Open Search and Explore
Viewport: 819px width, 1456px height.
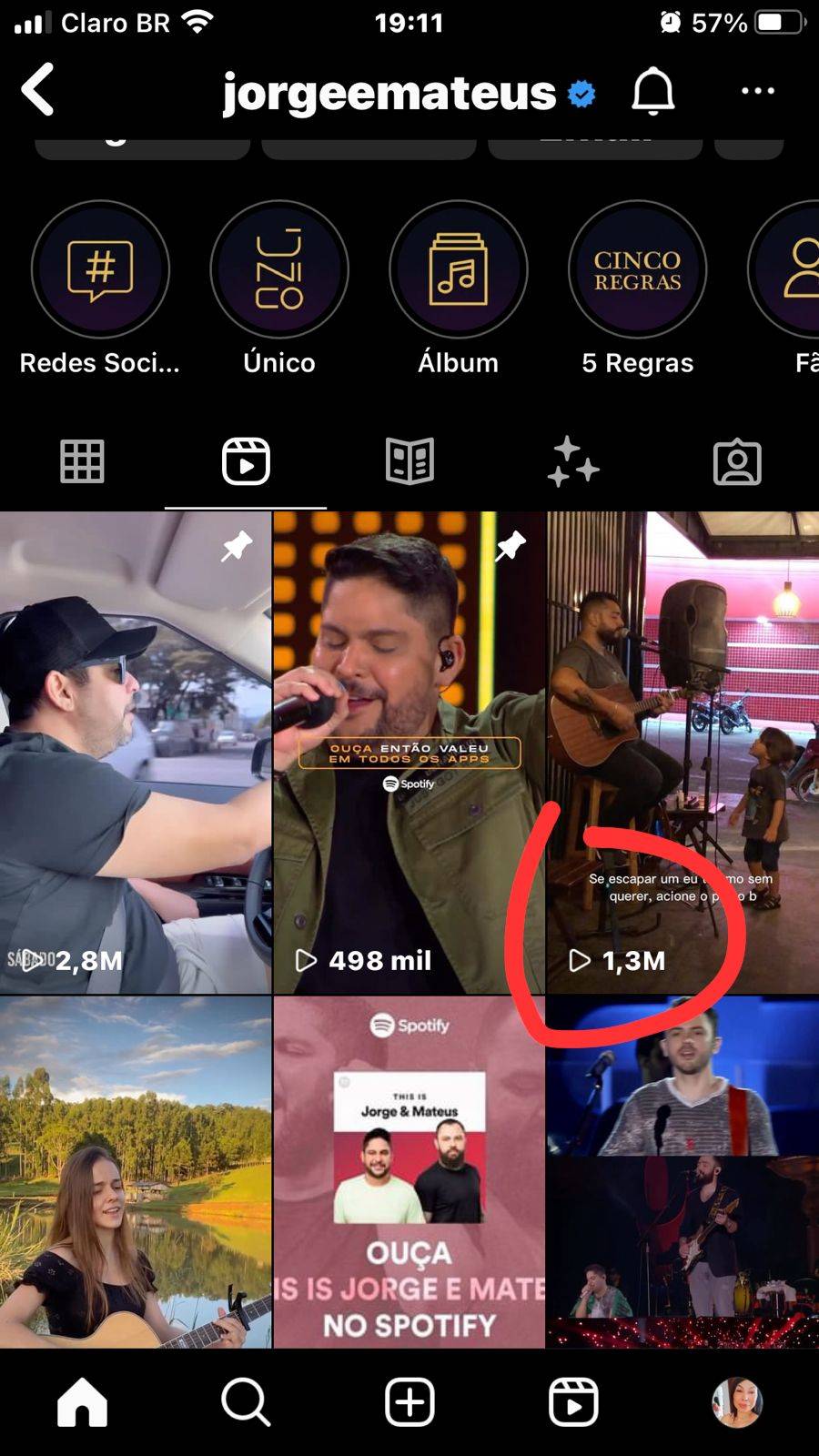click(246, 1401)
